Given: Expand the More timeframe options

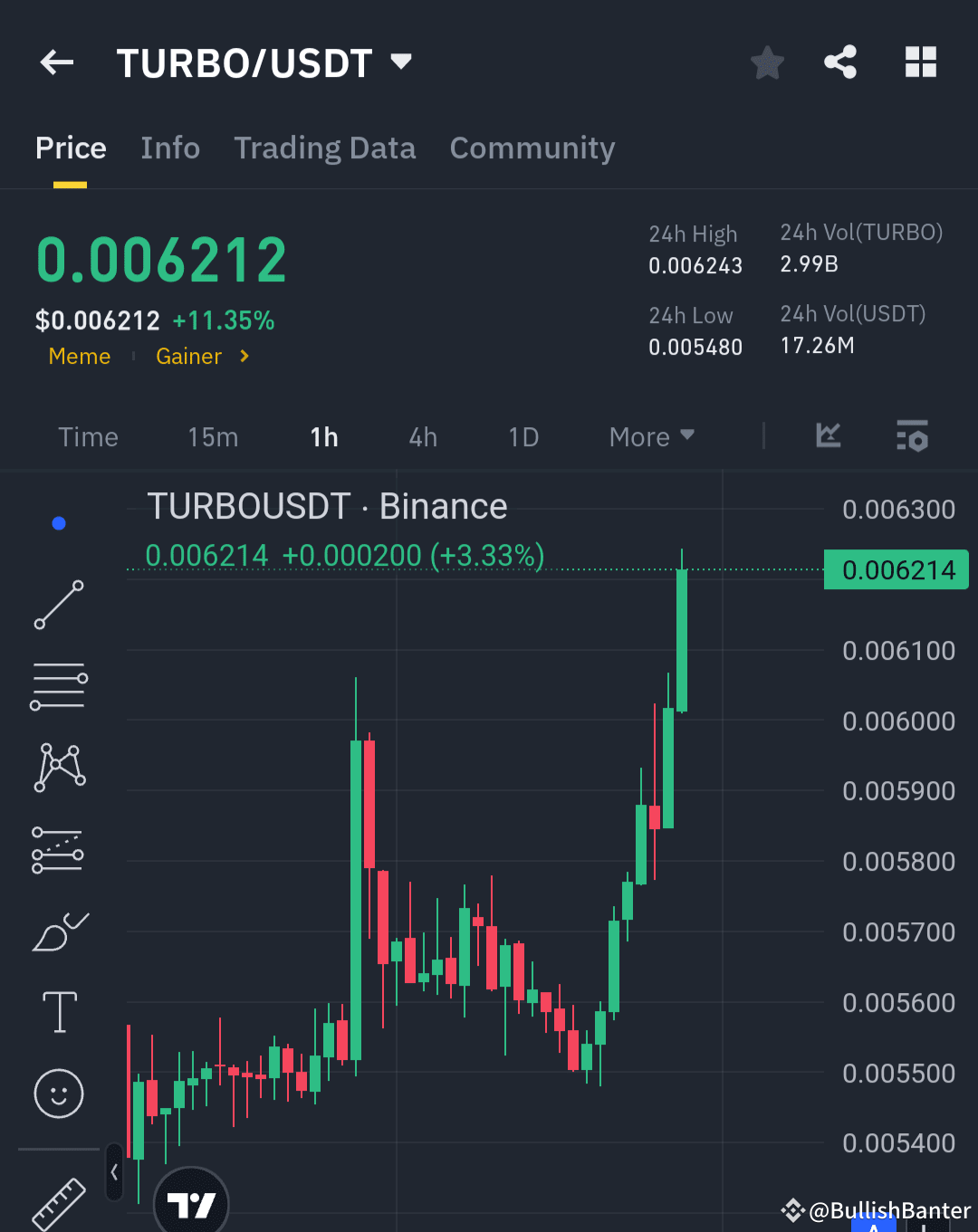Looking at the screenshot, I should [x=650, y=436].
